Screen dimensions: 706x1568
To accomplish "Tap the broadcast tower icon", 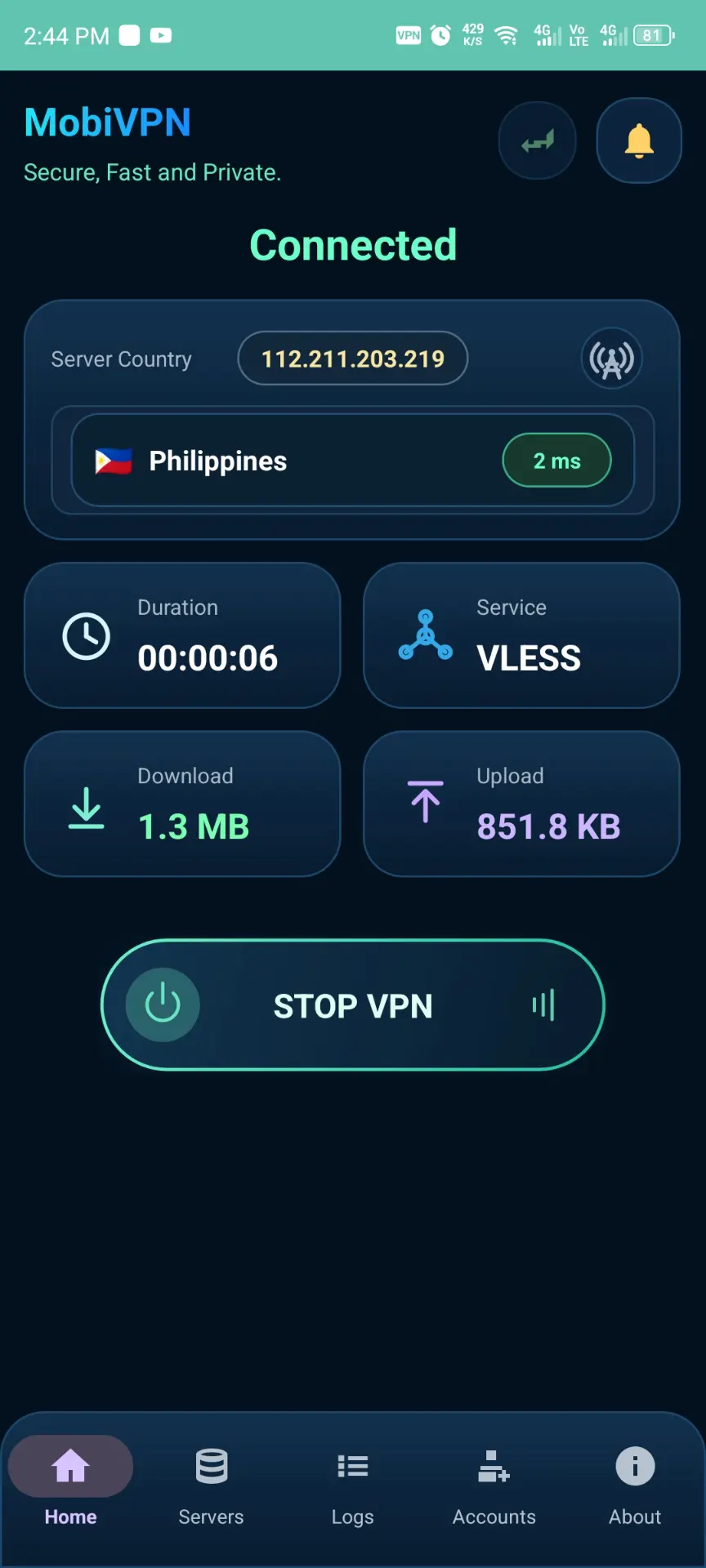I will tap(612, 359).
